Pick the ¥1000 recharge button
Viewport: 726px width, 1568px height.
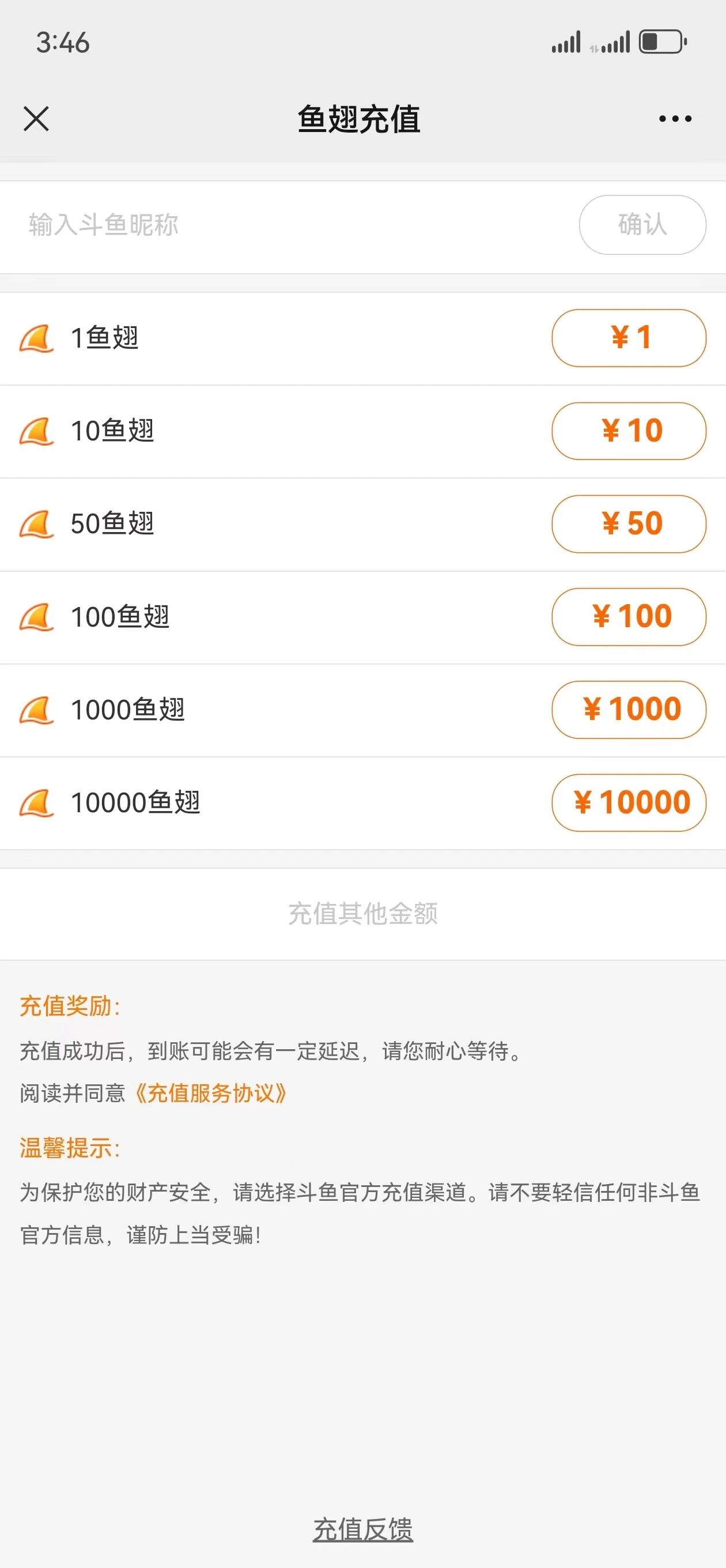point(629,710)
